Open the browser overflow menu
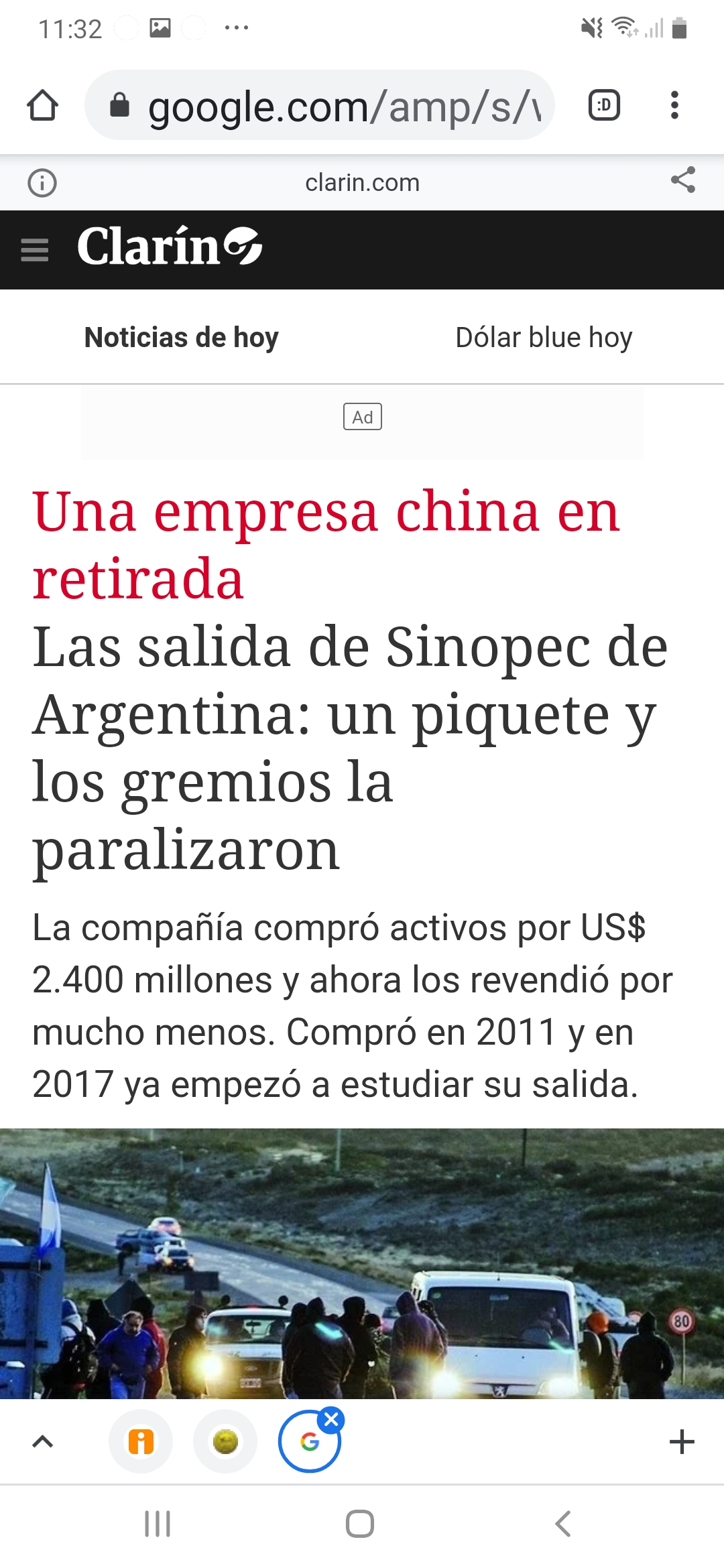Image resolution: width=724 pixels, height=1568 pixels. (x=674, y=106)
